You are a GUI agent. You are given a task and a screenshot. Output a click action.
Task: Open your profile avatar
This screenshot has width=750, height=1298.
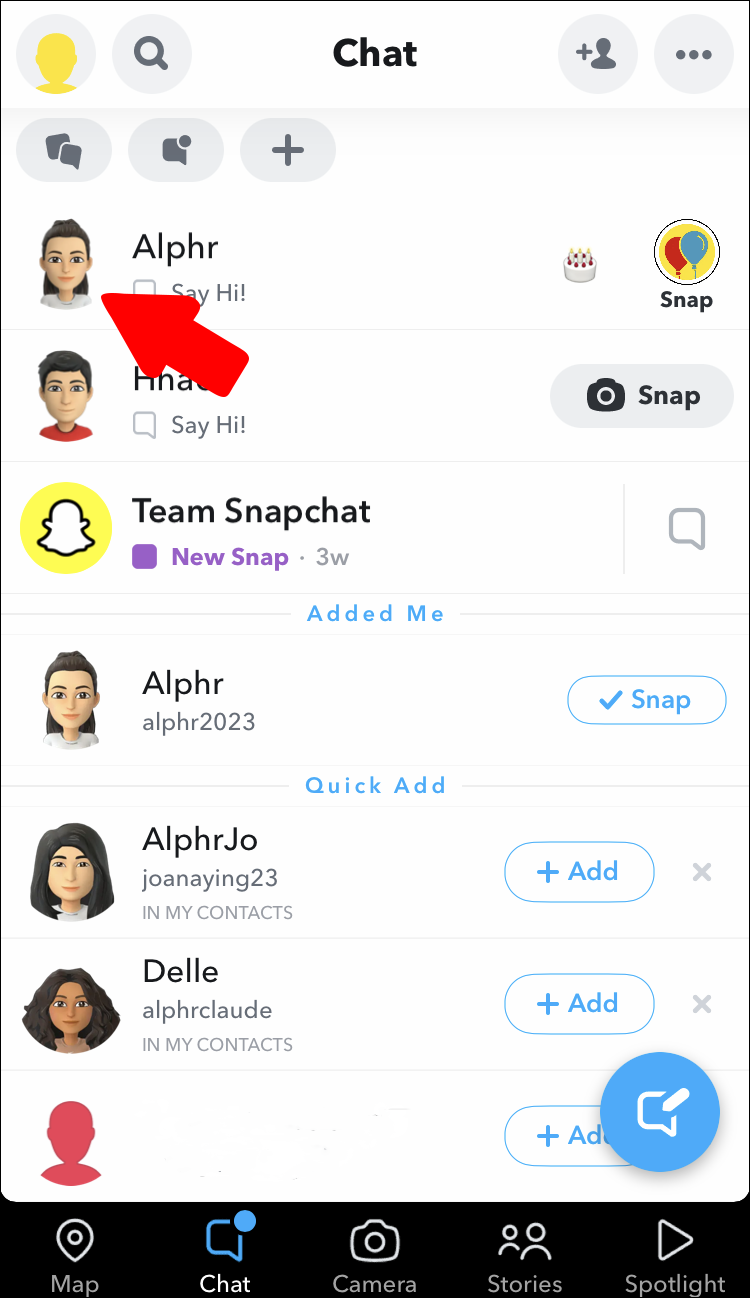(x=56, y=54)
